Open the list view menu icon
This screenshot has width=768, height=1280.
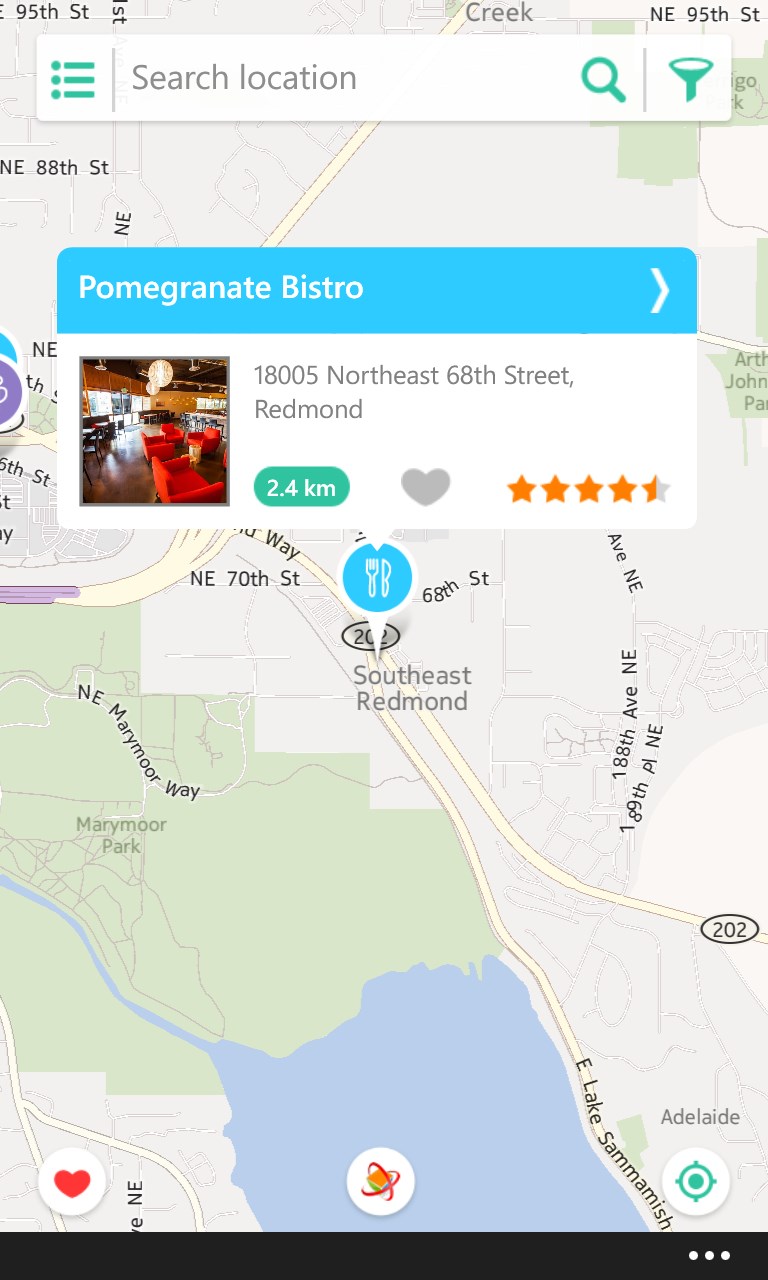click(73, 79)
